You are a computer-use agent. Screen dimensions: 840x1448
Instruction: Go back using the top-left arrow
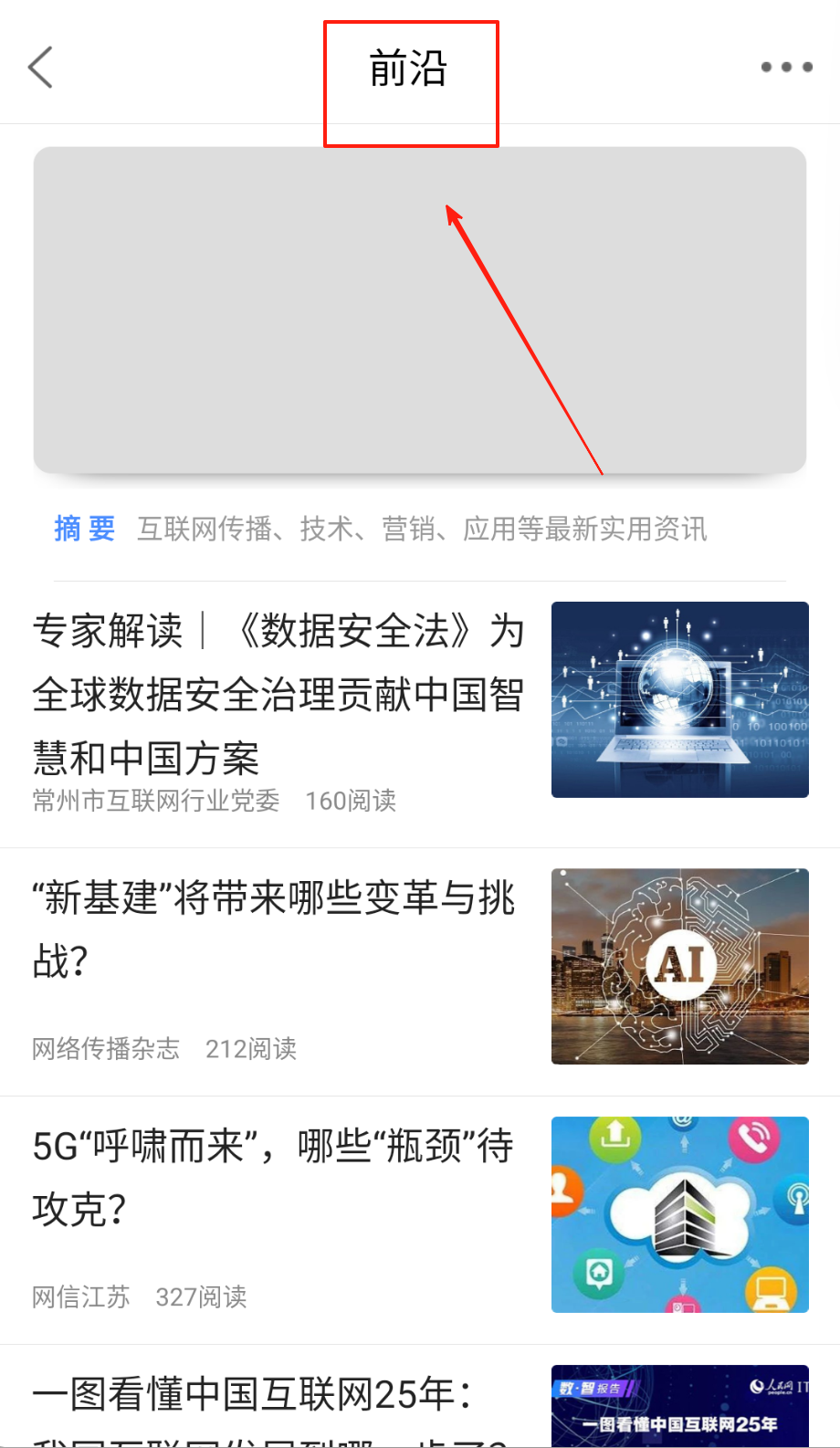[41, 68]
